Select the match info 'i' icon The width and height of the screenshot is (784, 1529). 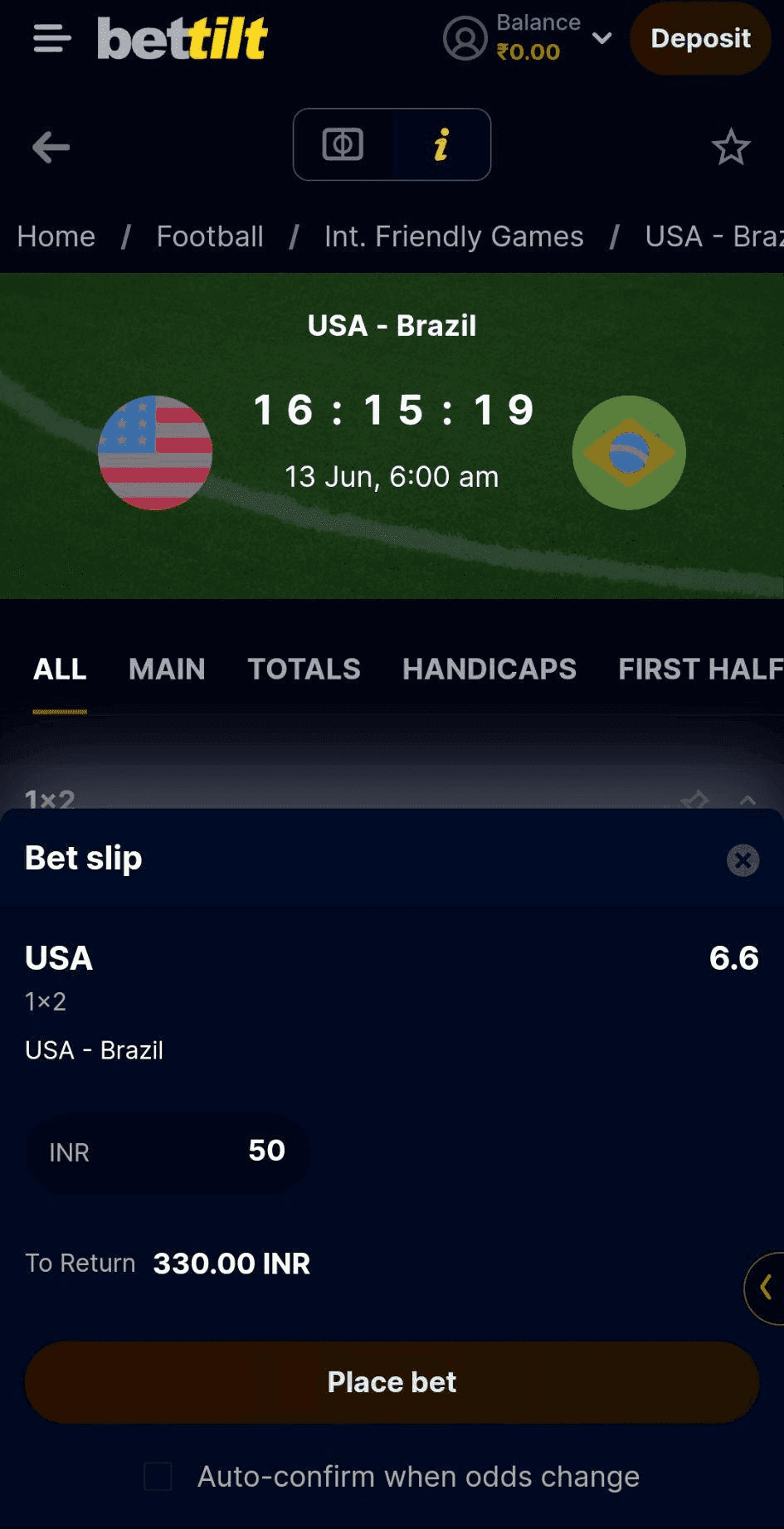(x=441, y=144)
